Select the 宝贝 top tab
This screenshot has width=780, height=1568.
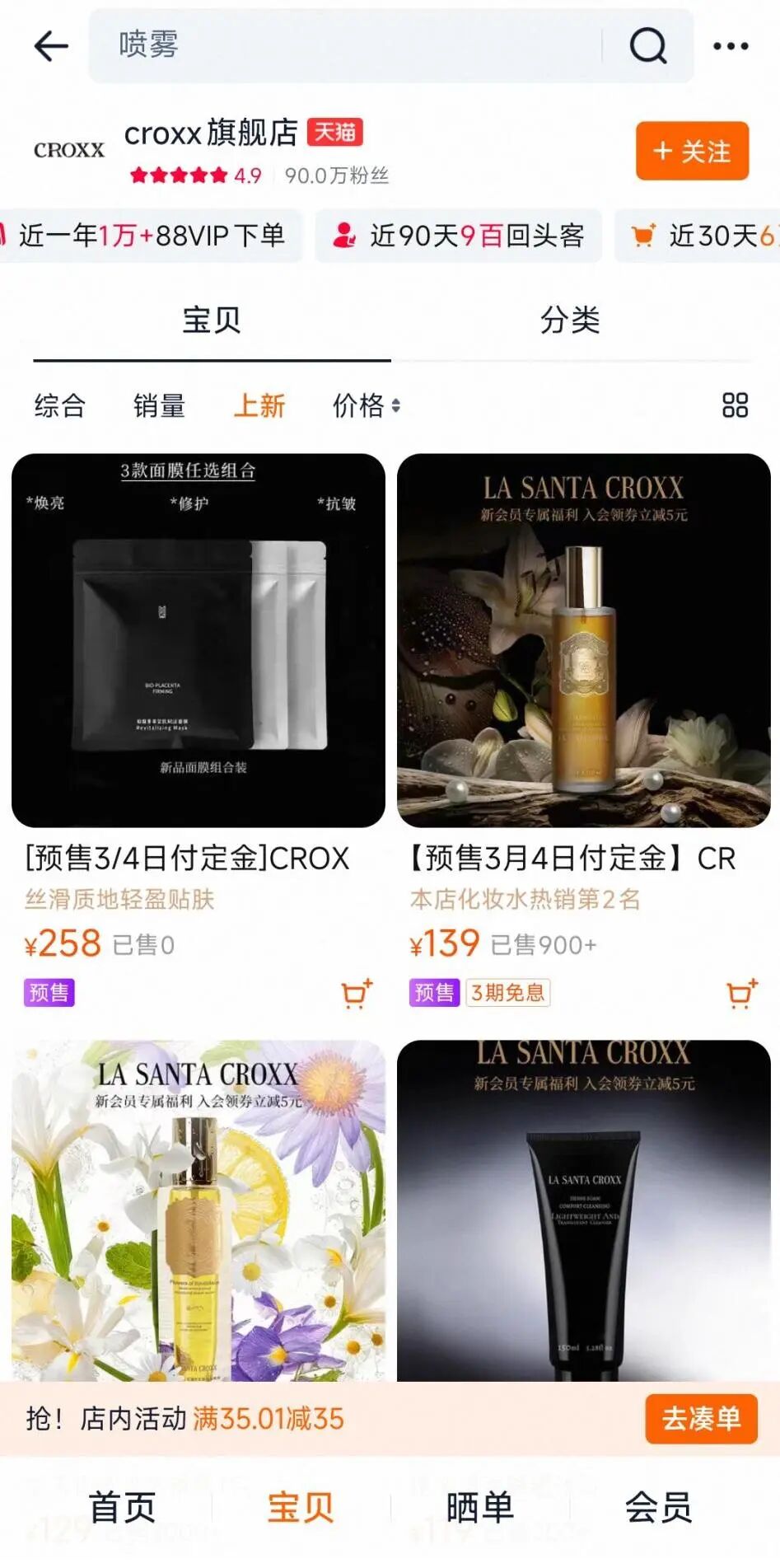point(212,321)
